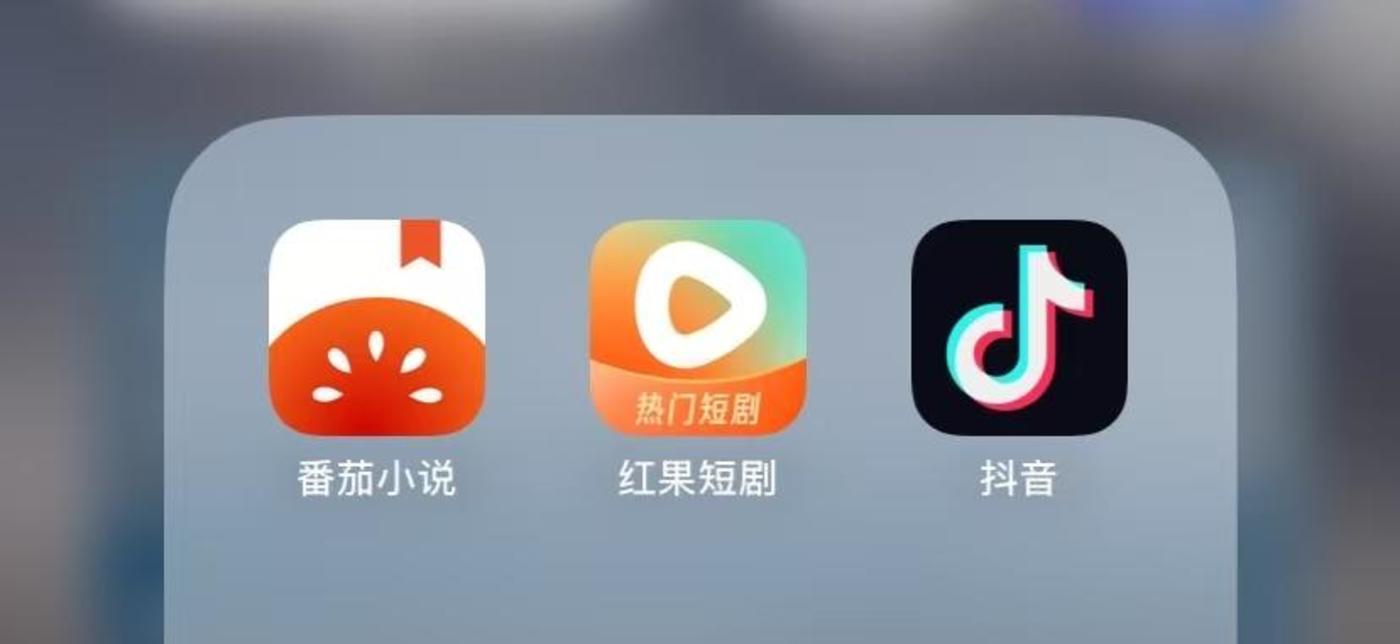This screenshot has height=644, width=1400.
Task: Open the 抖音 app
Action: tap(1018, 328)
